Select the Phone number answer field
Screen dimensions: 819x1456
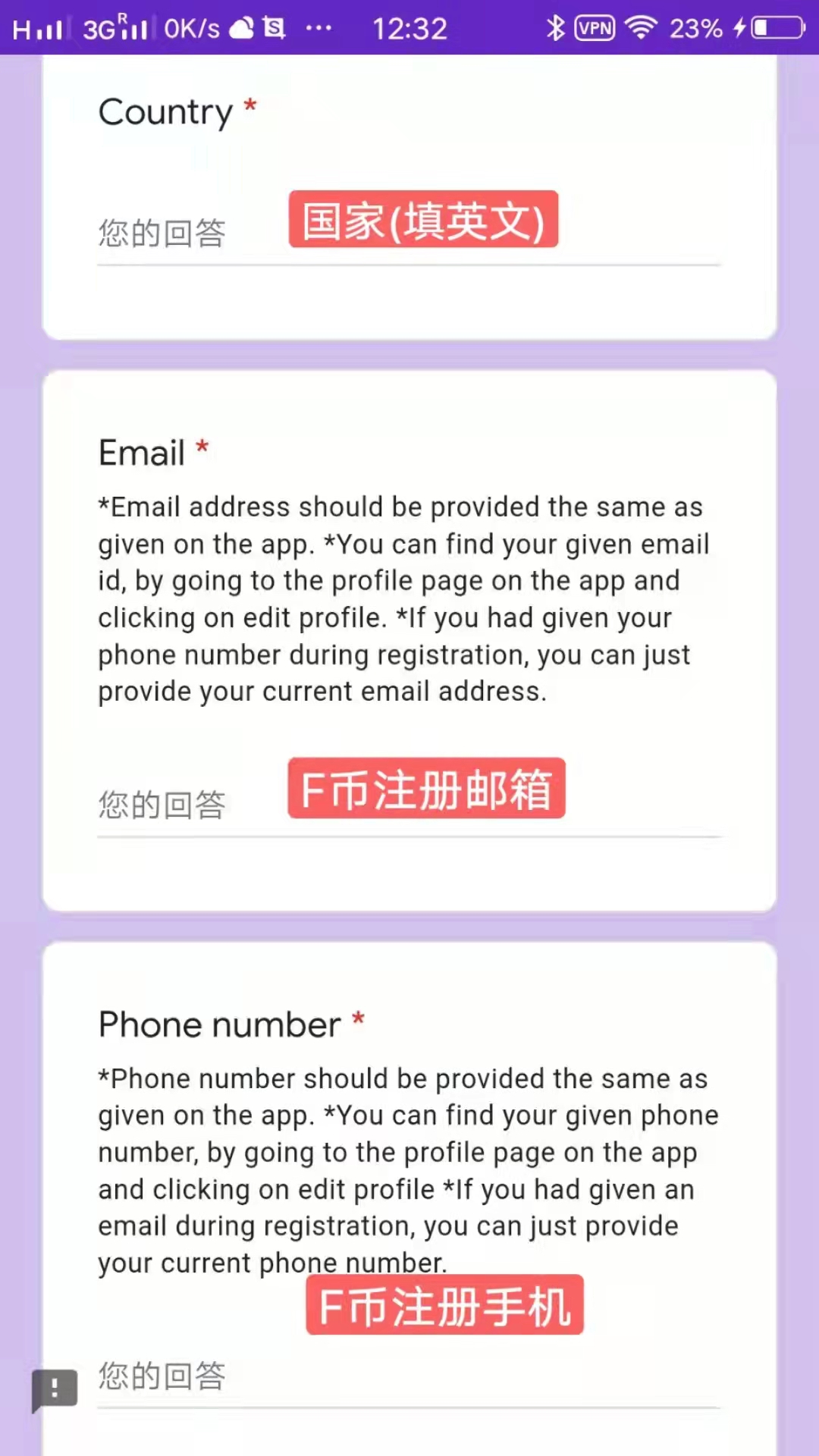point(409,1376)
